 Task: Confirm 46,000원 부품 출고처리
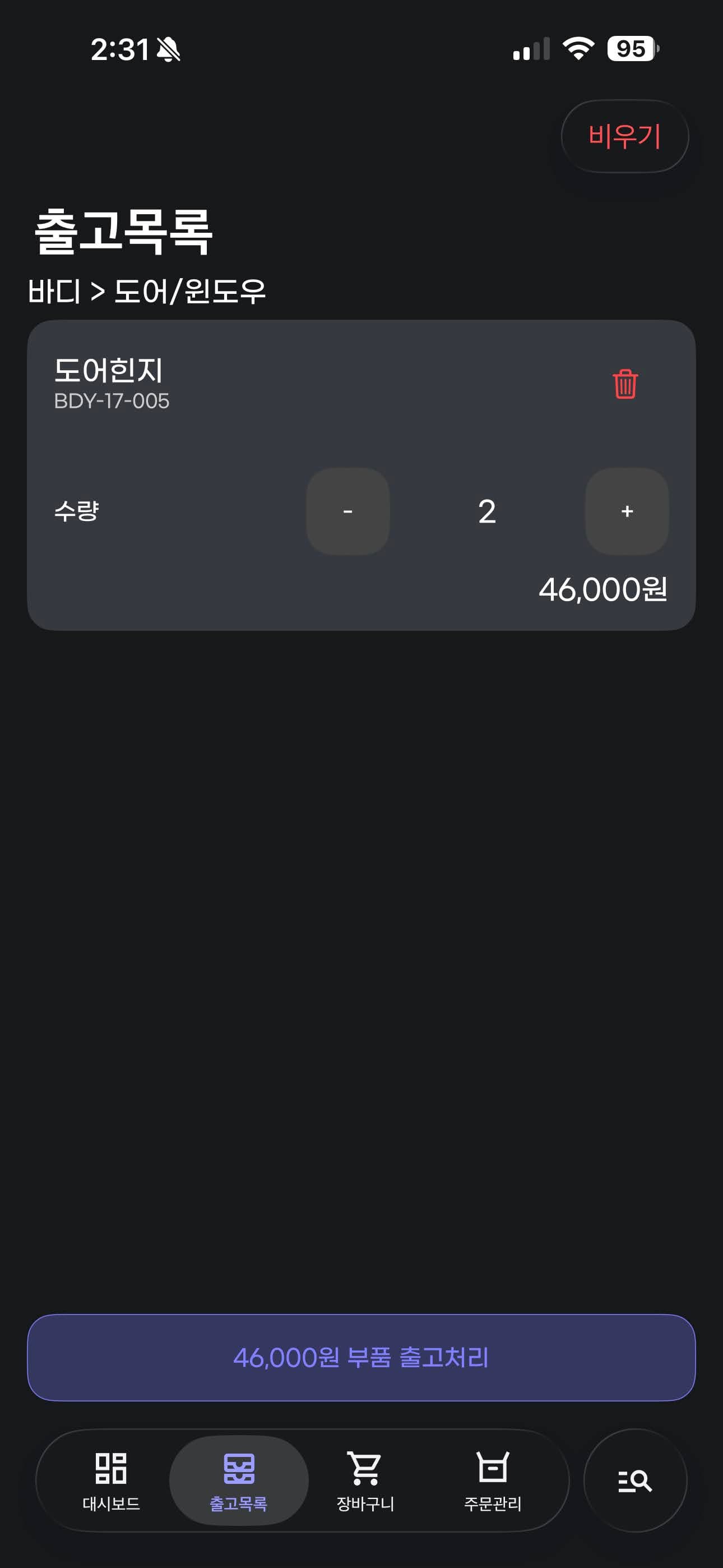click(x=361, y=1357)
